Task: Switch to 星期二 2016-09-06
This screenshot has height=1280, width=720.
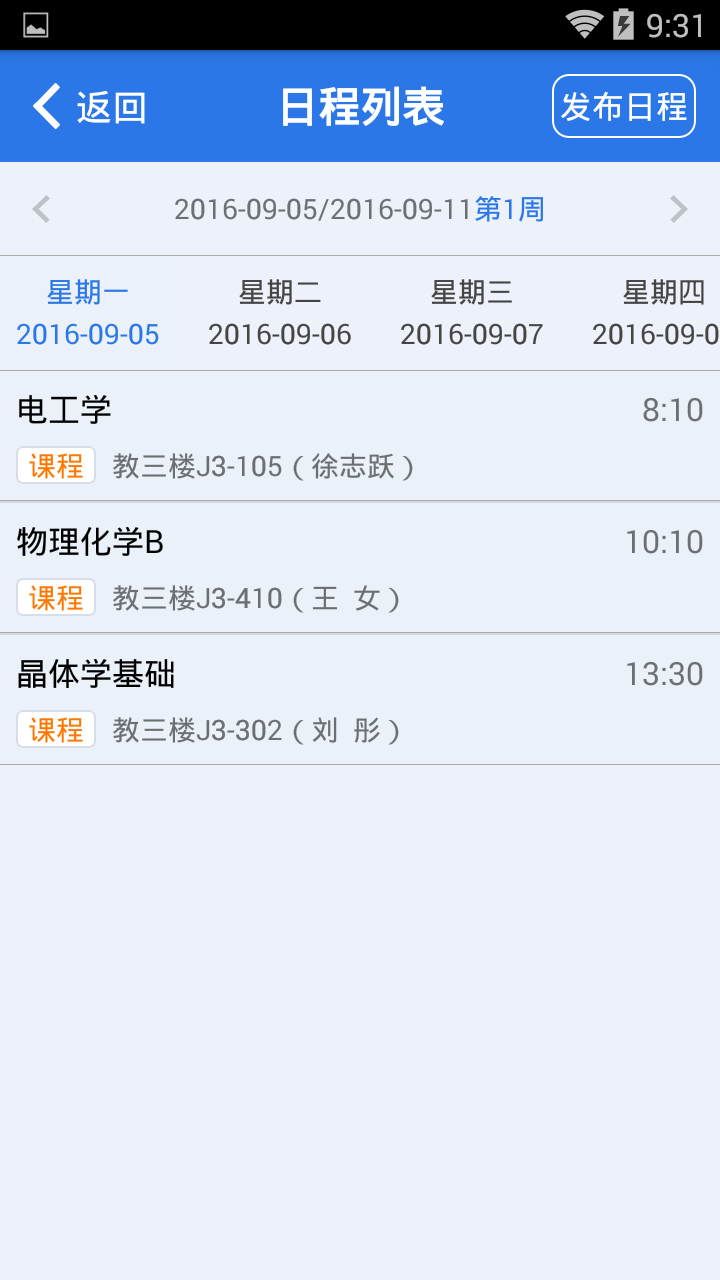Action: (280, 313)
